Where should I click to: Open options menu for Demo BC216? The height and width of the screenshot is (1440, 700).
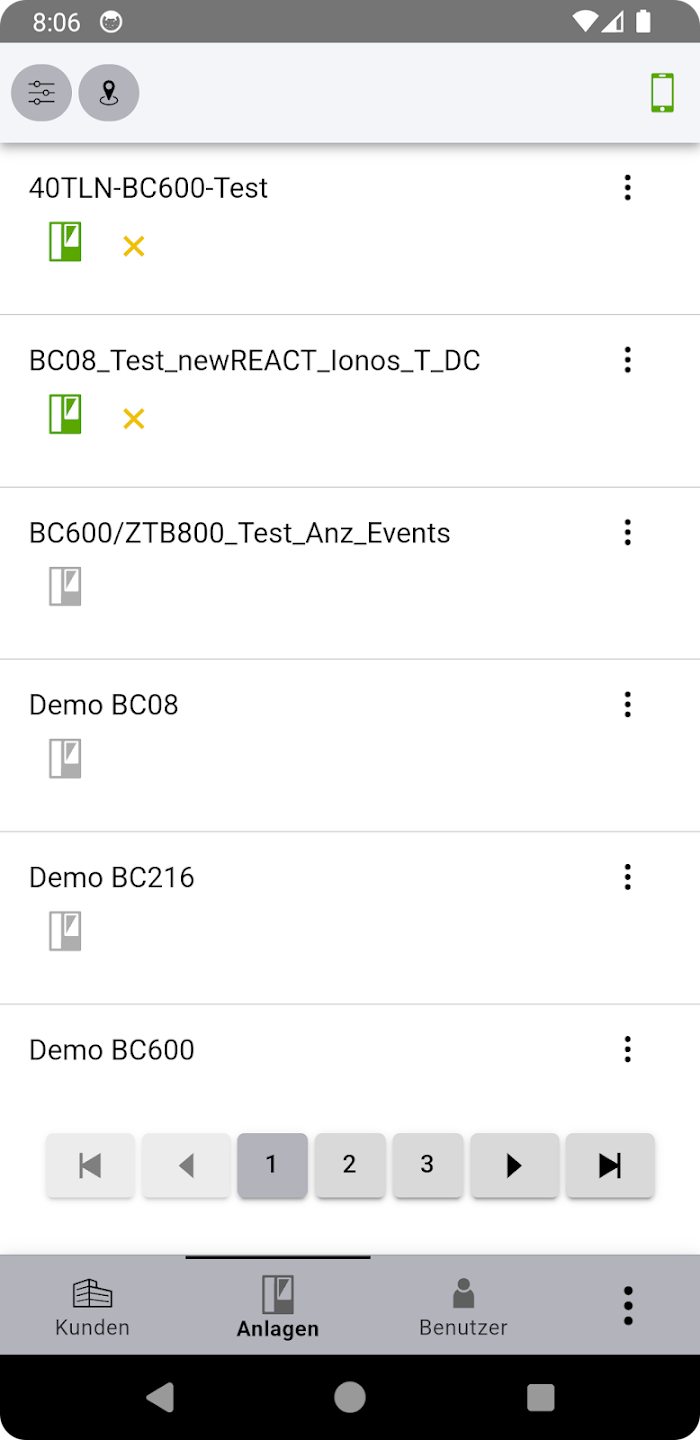627,878
